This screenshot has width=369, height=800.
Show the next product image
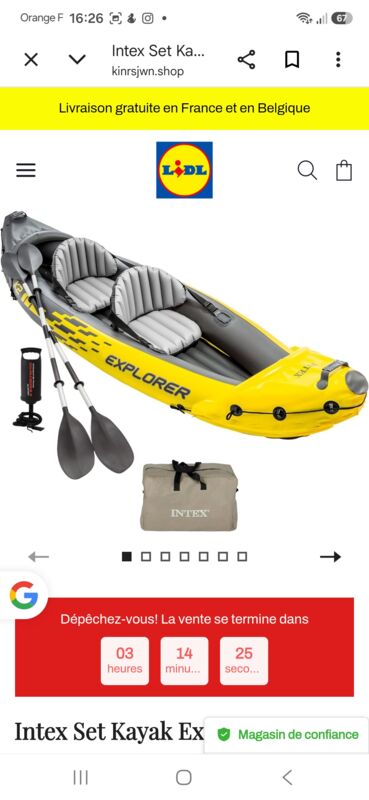pyautogui.click(x=330, y=557)
